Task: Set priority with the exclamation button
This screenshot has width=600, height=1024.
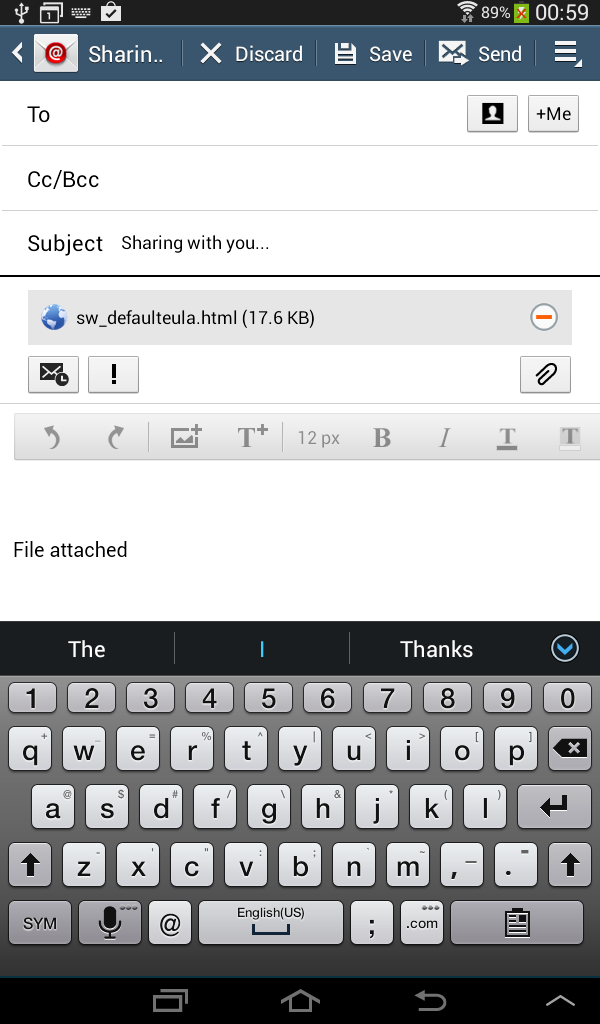Action: [114, 374]
